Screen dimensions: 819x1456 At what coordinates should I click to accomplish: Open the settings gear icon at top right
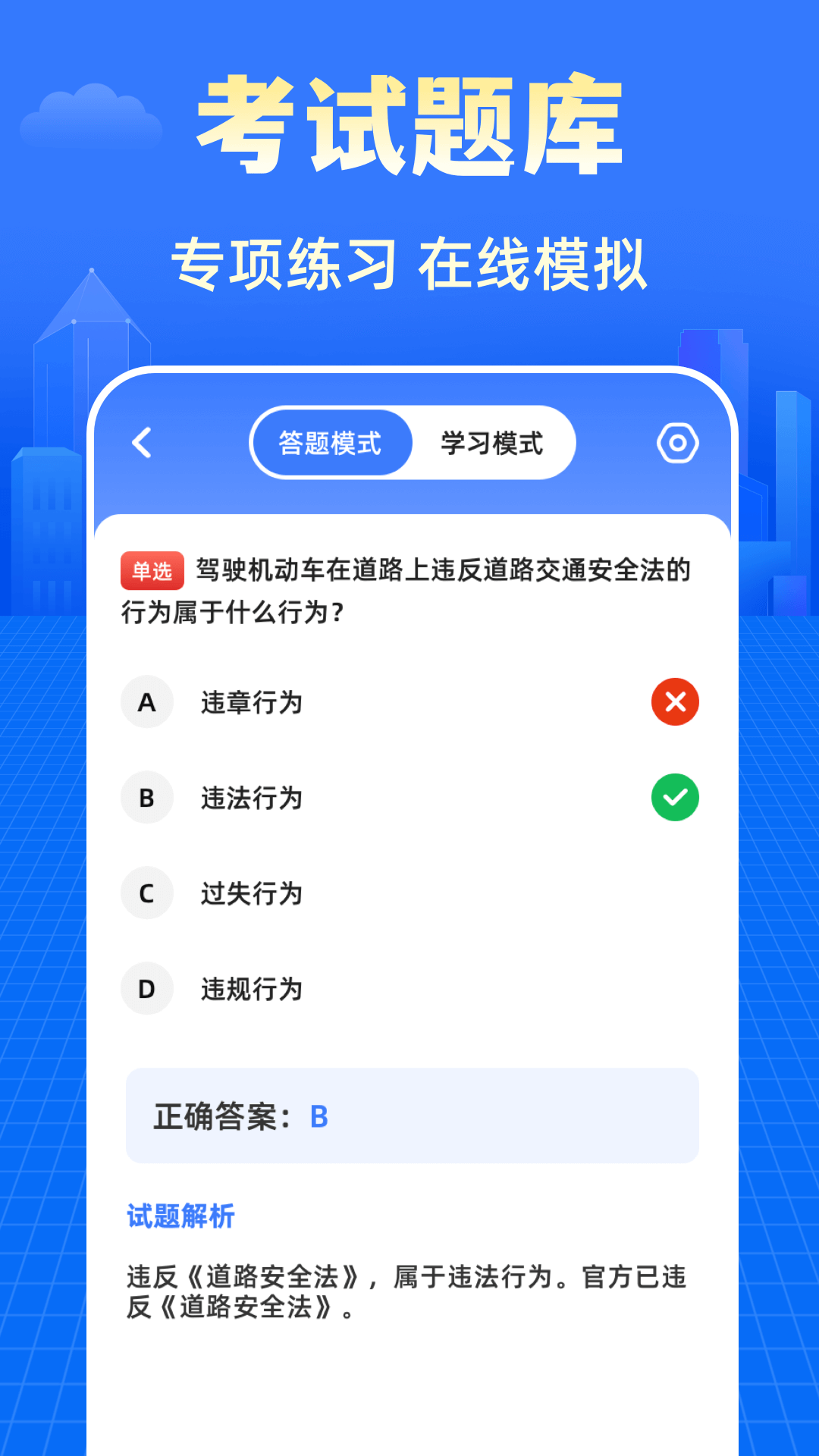pyautogui.click(x=677, y=442)
